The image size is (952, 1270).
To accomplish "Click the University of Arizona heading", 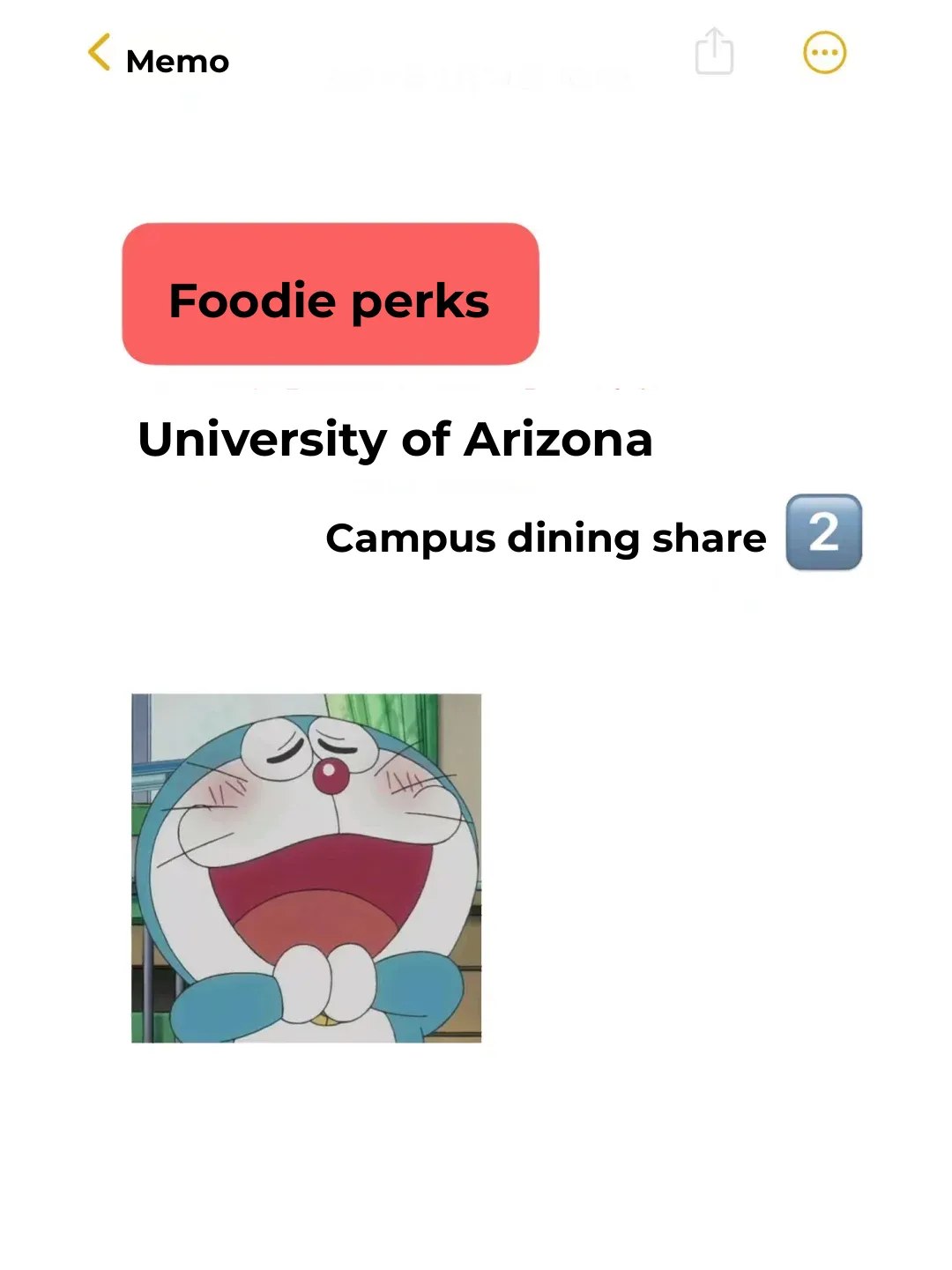I will tap(395, 440).
